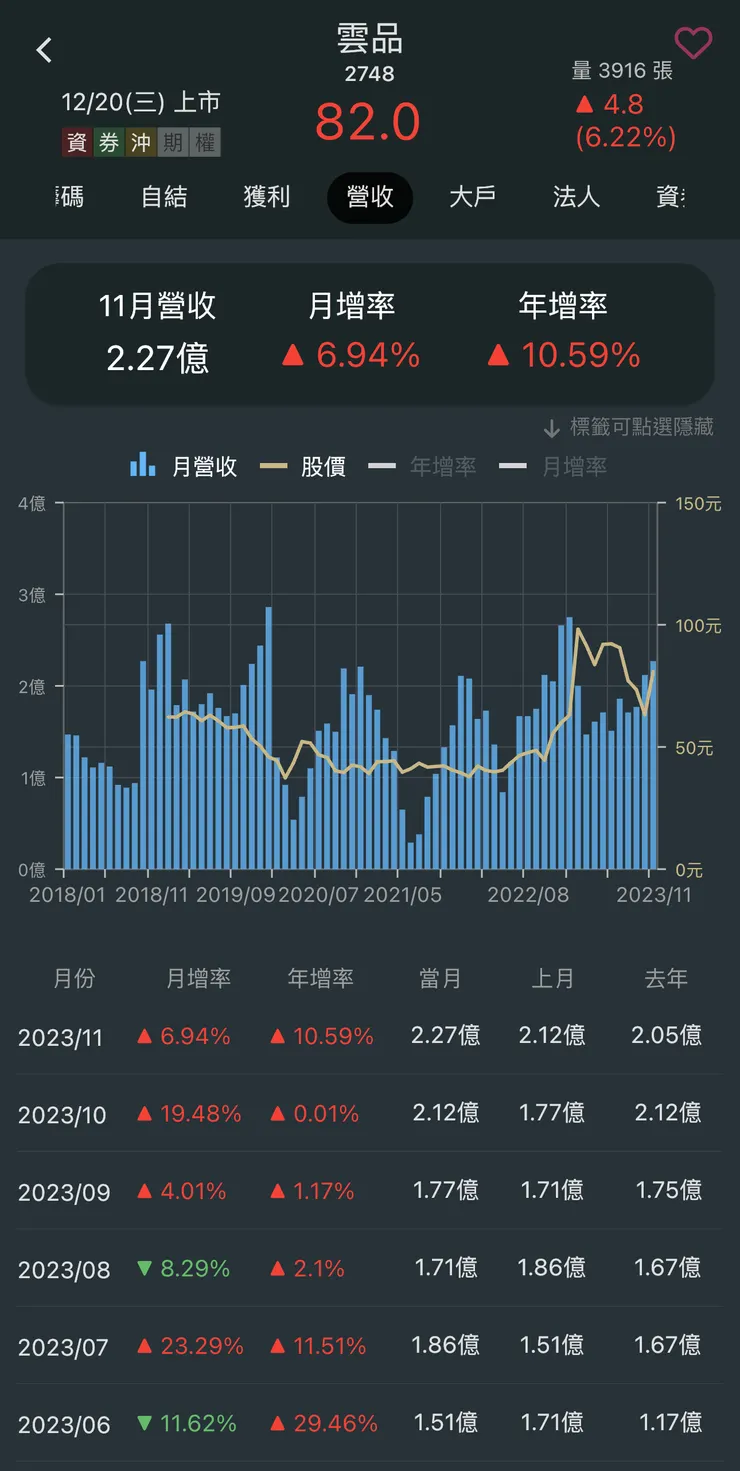The height and width of the screenshot is (1471, 740).
Task: Open the 獲利 section
Action: tap(266, 197)
